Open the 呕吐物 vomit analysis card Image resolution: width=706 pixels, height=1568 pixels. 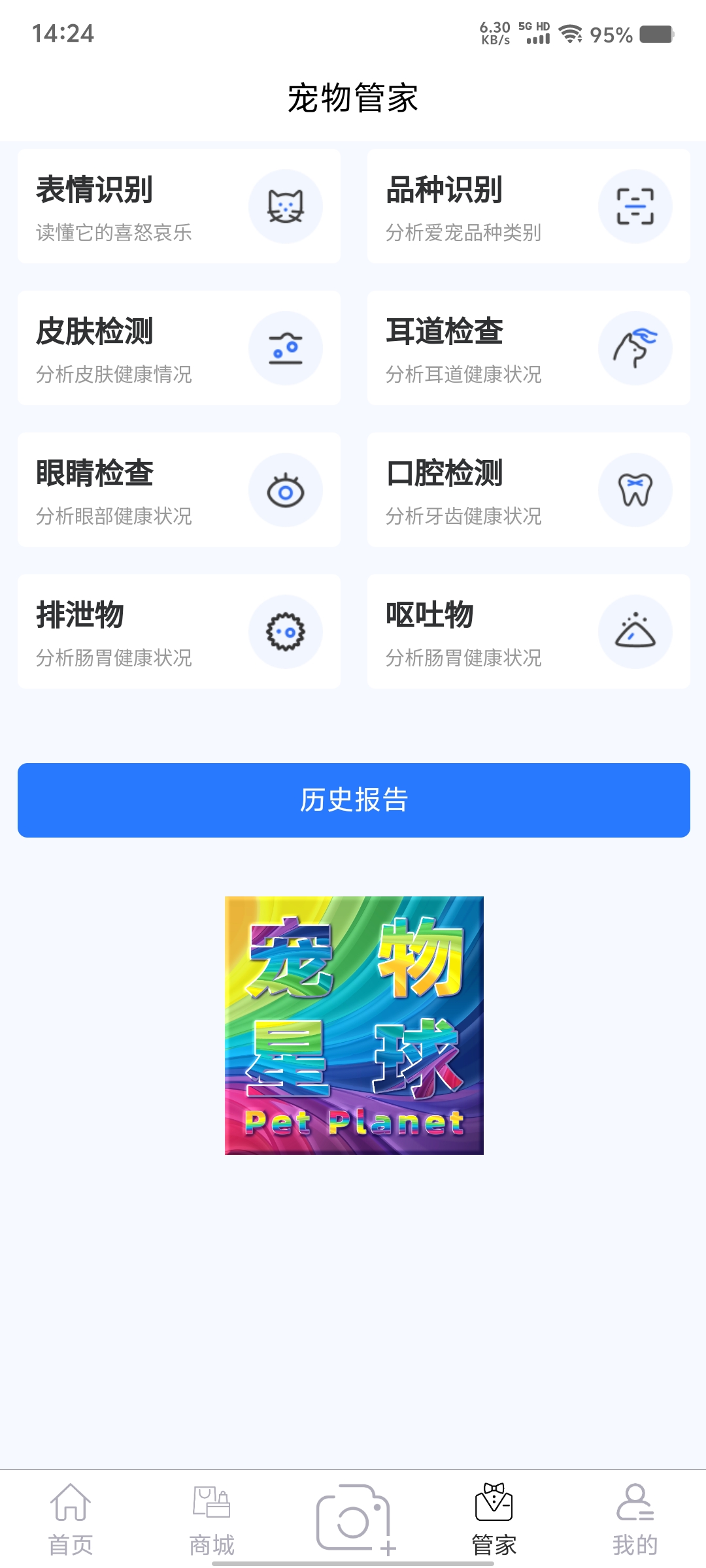(x=528, y=632)
